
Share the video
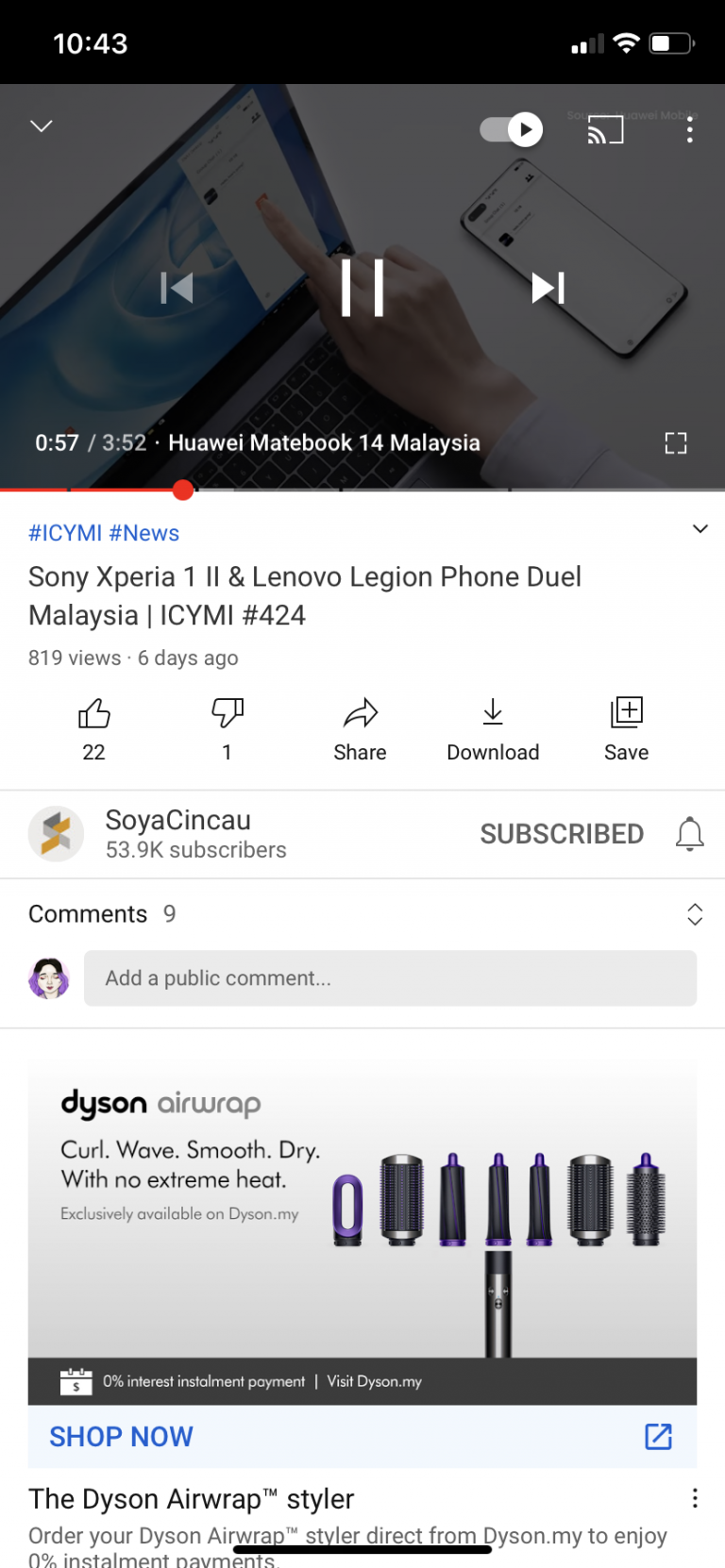360,726
